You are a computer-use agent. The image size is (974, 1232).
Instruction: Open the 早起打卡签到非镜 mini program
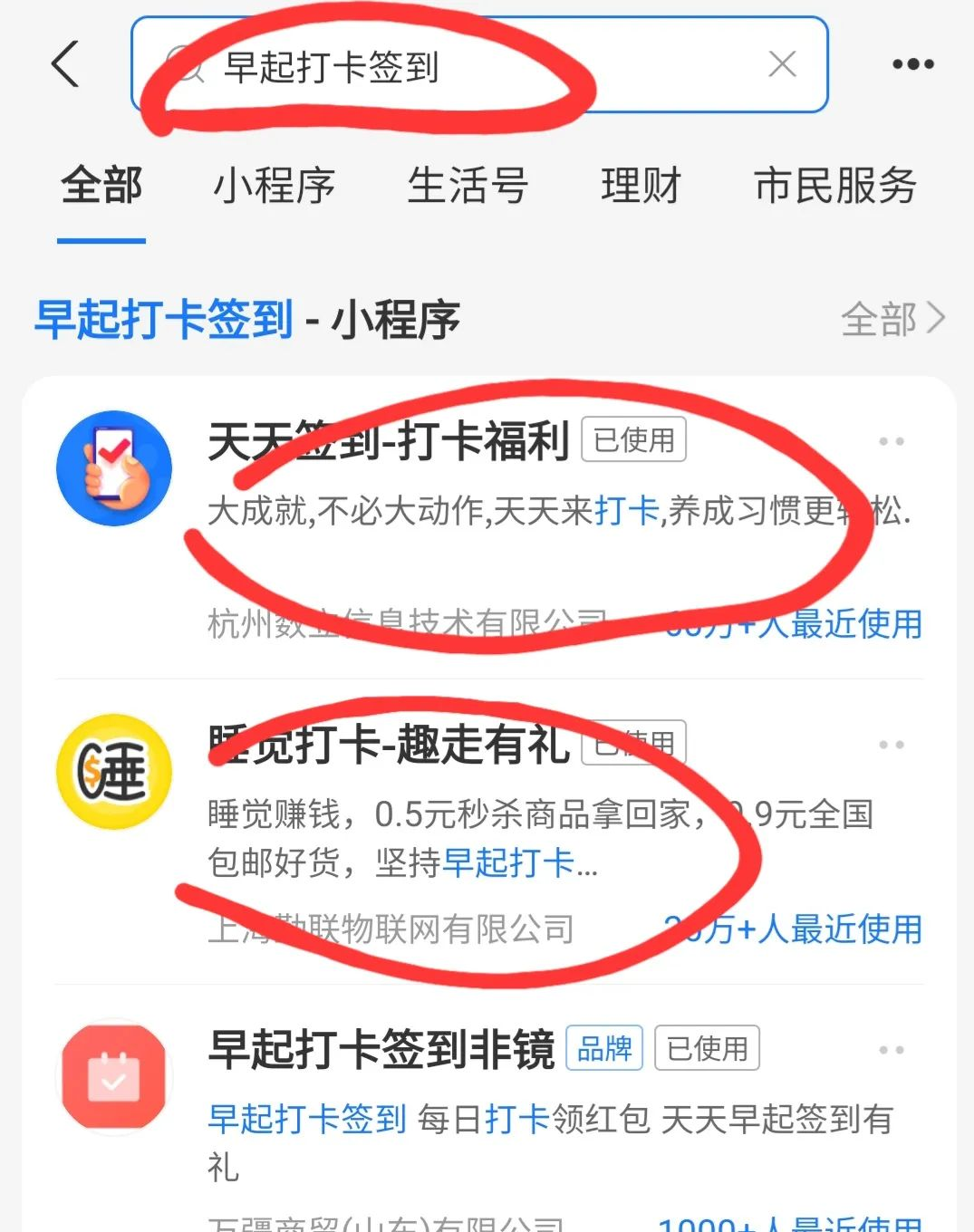(381, 1049)
